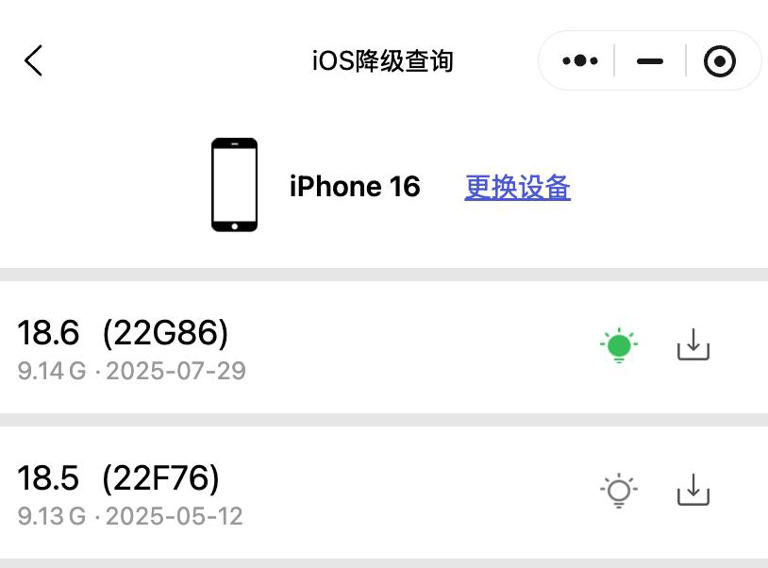Close the mini program with the circle button
Viewport: 768px width, 568px height.
pos(719,61)
